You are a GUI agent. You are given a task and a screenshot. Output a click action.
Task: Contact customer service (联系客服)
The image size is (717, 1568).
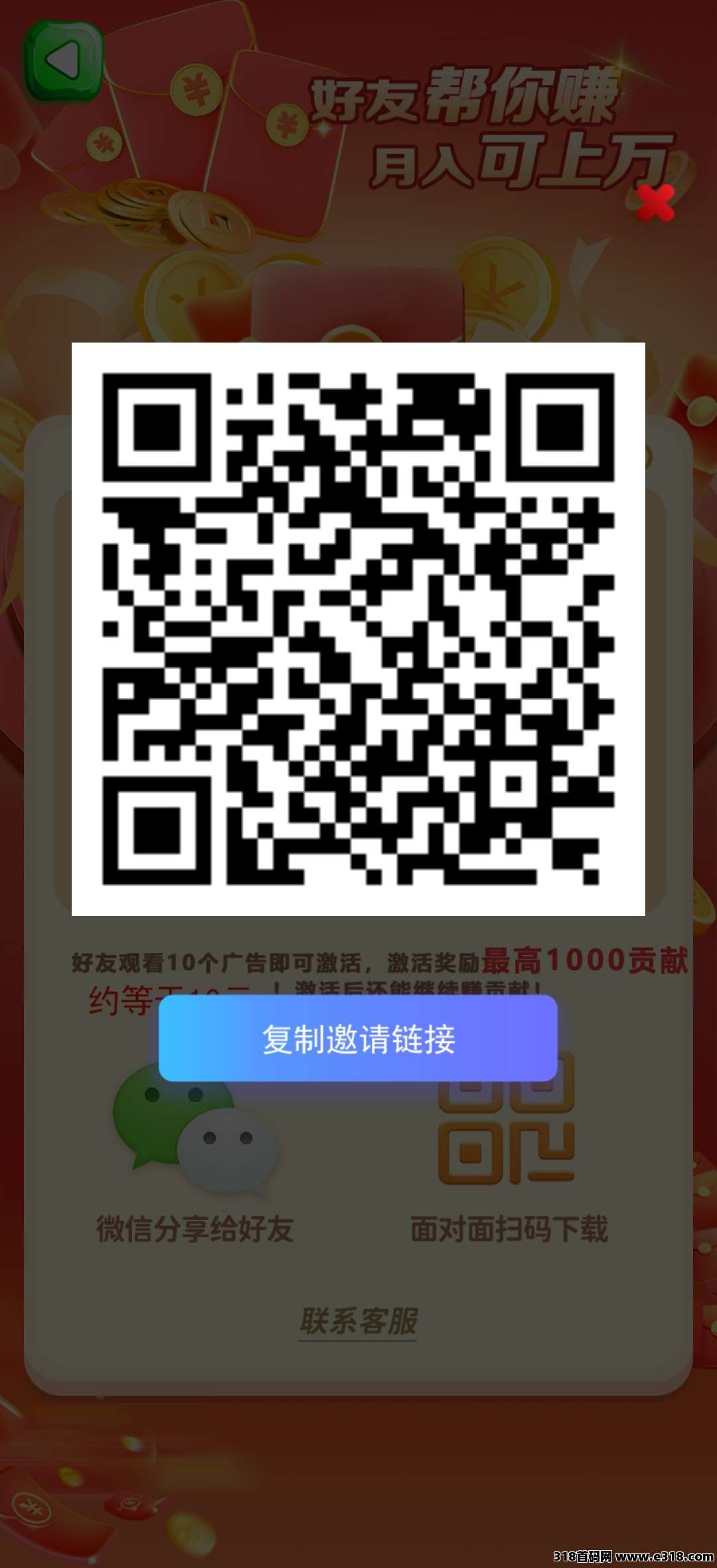[x=358, y=1321]
